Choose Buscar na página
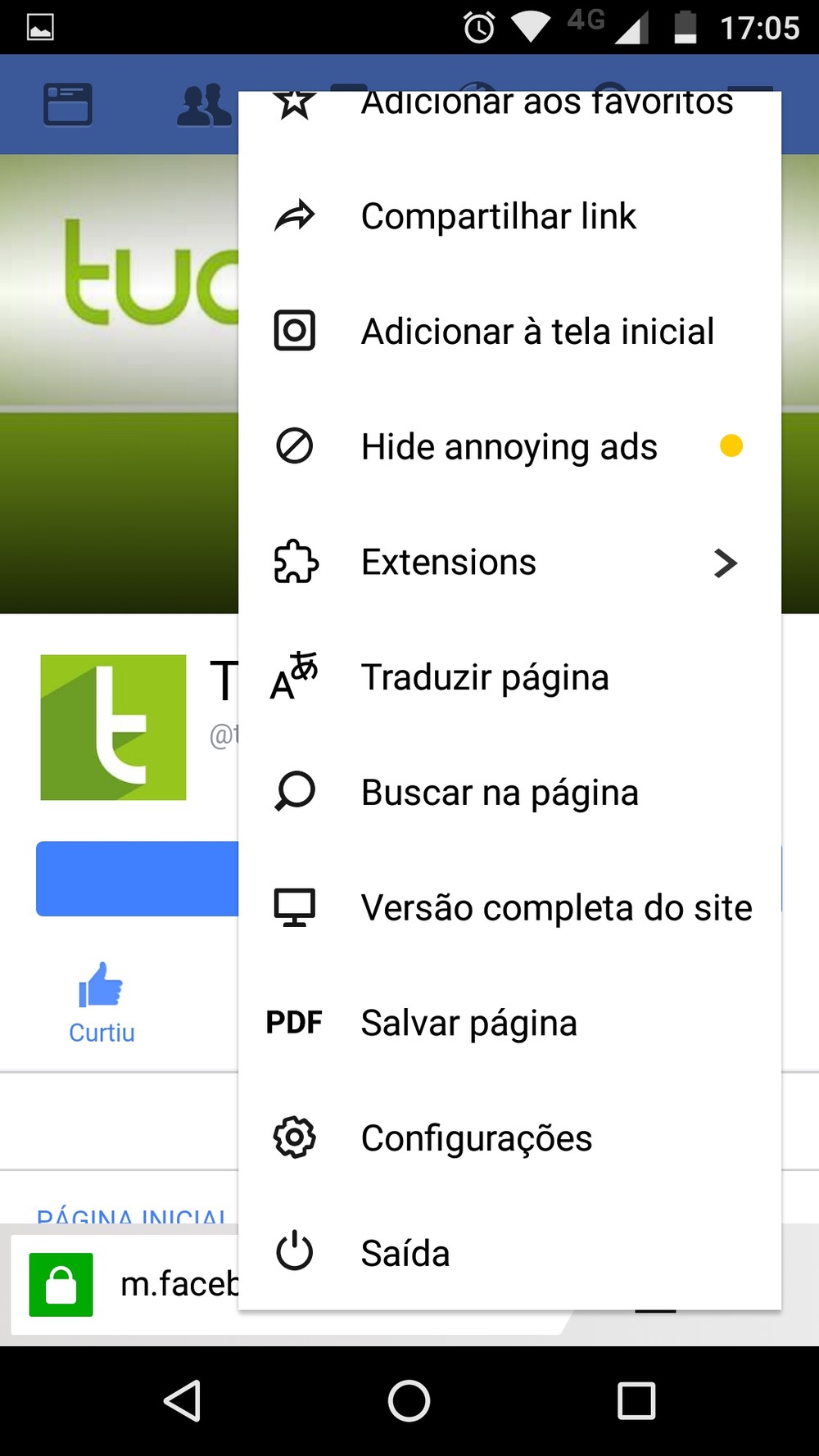The width and height of the screenshot is (819, 1456). pyautogui.click(x=509, y=793)
